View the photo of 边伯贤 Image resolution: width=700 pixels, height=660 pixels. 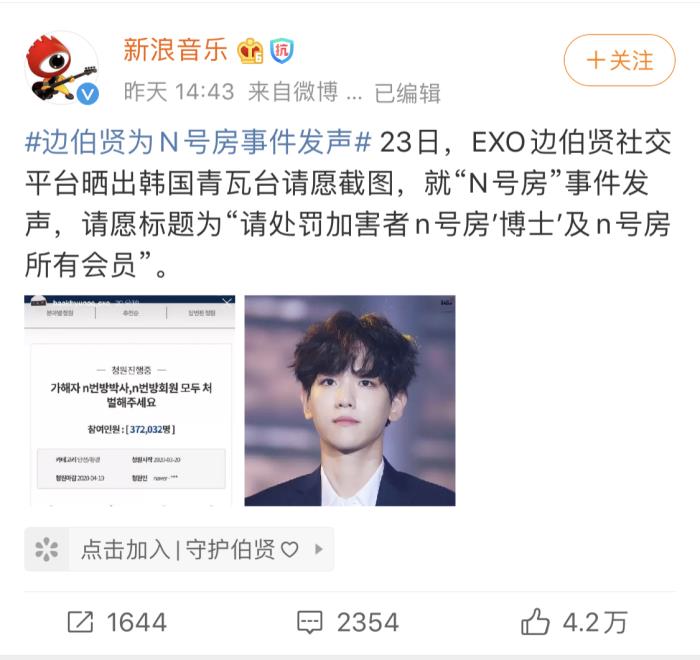pos(349,400)
